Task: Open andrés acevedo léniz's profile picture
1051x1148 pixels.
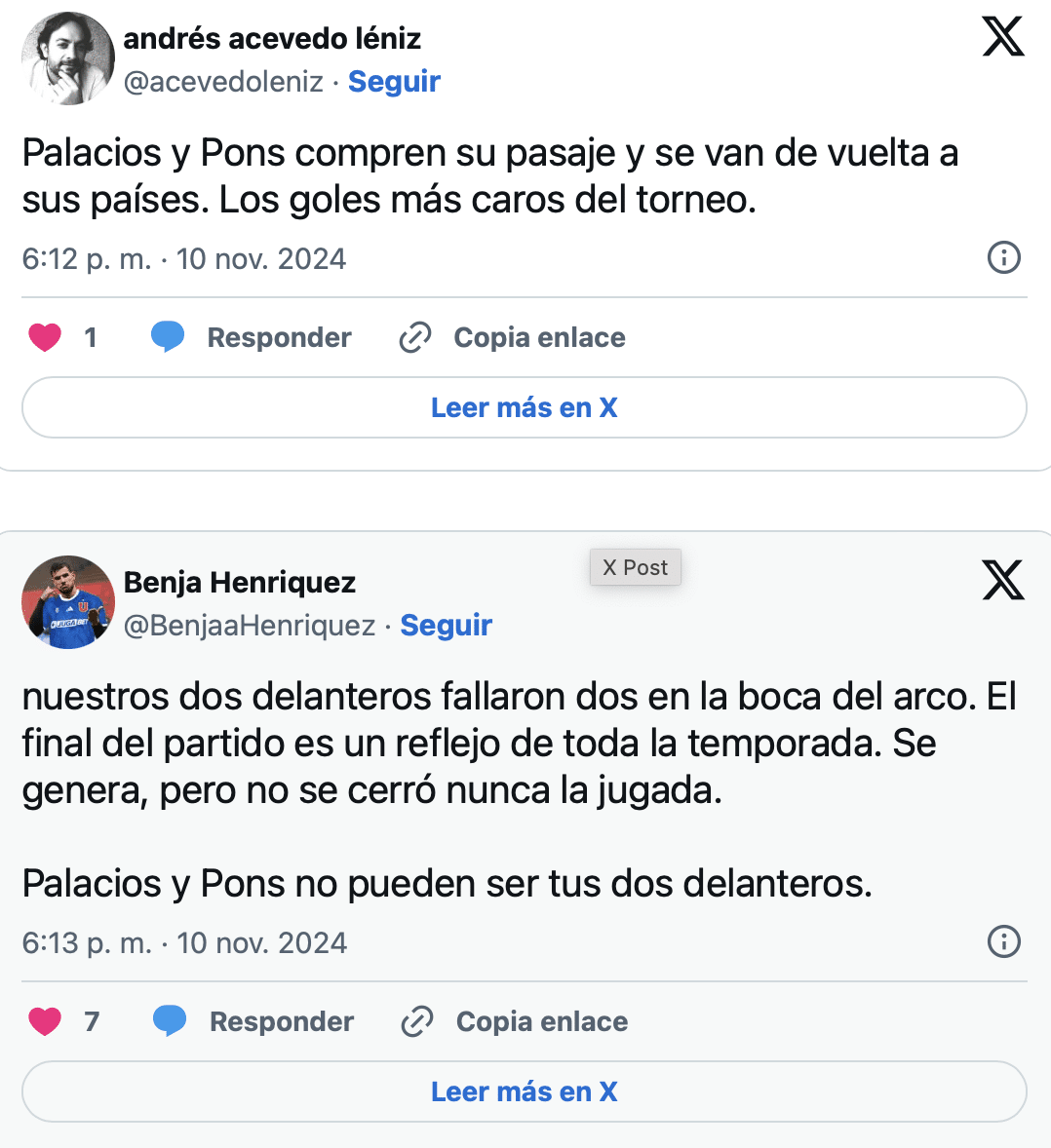Action: [x=67, y=58]
